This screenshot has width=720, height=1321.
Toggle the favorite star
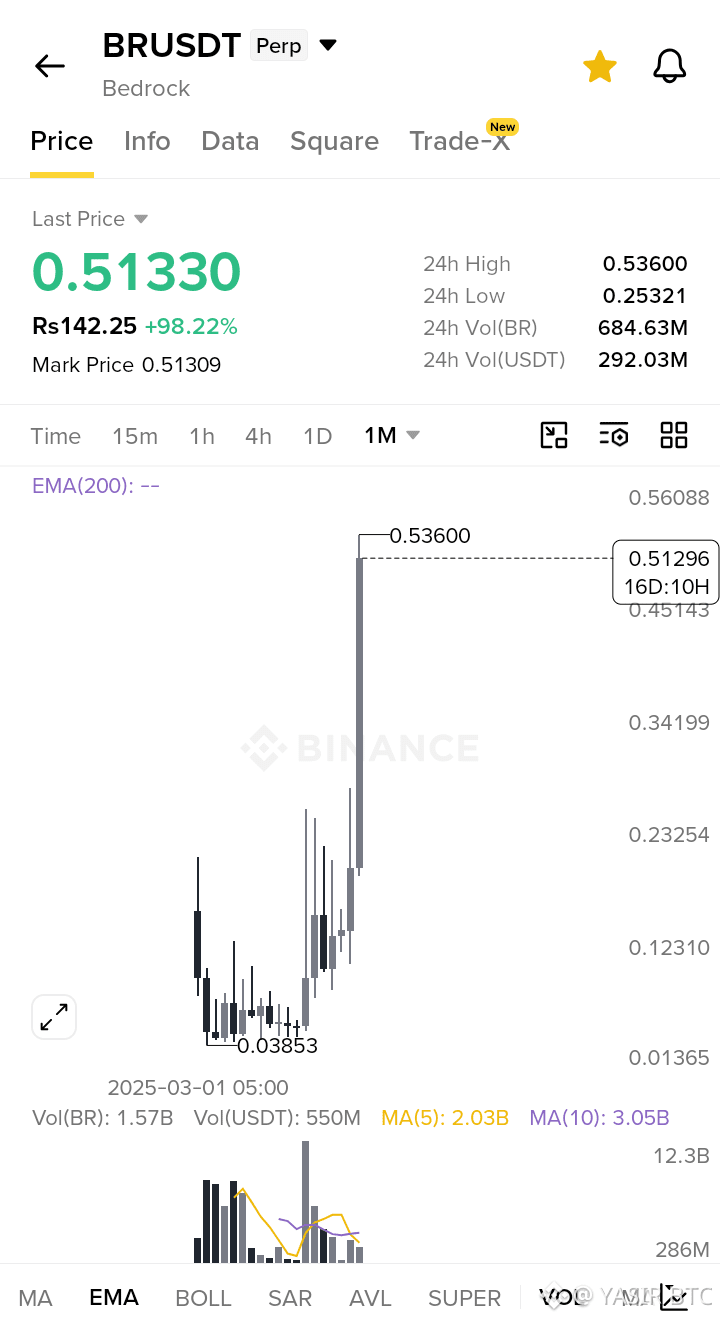coord(600,67)
